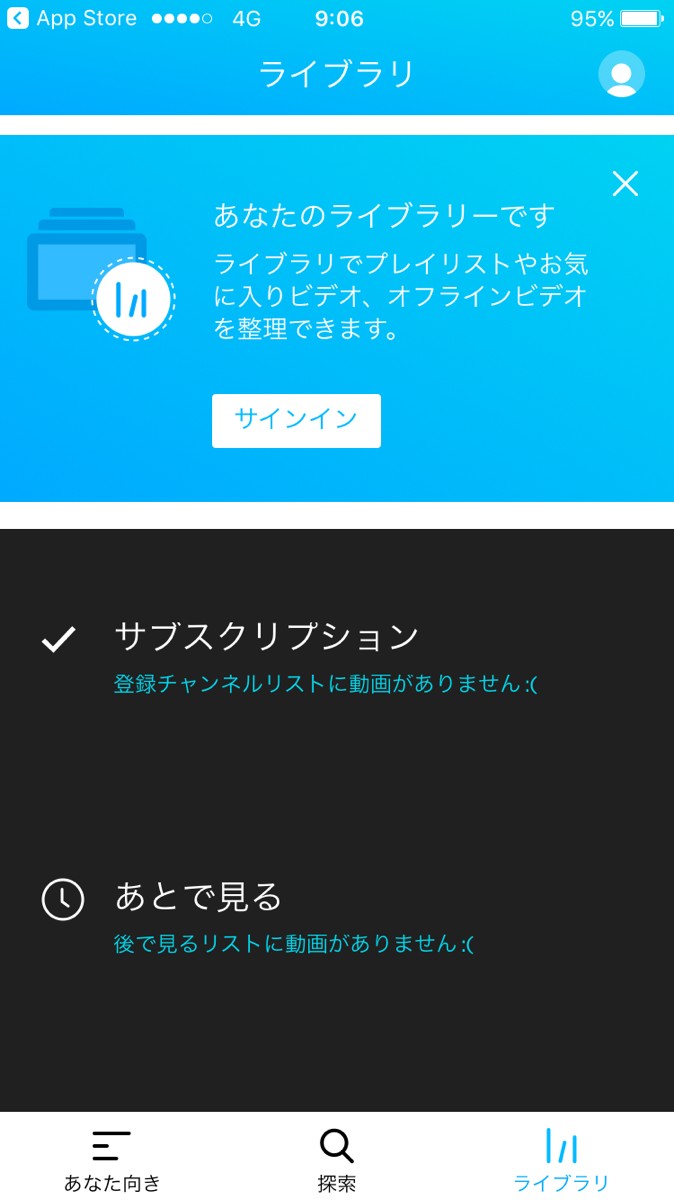This screenshot has height=1200, width=674.
Task: Select the ライブラリ tab
Action: coord(561,1160)
